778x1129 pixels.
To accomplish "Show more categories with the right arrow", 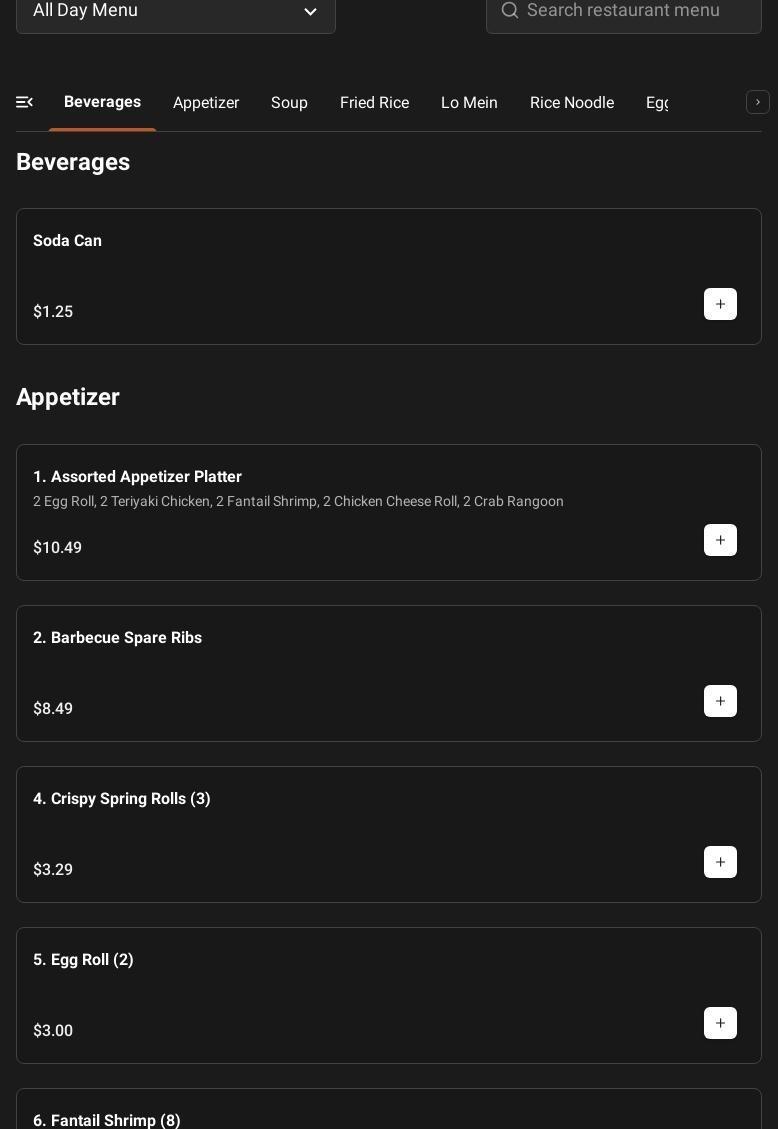I will click(757, 102).
